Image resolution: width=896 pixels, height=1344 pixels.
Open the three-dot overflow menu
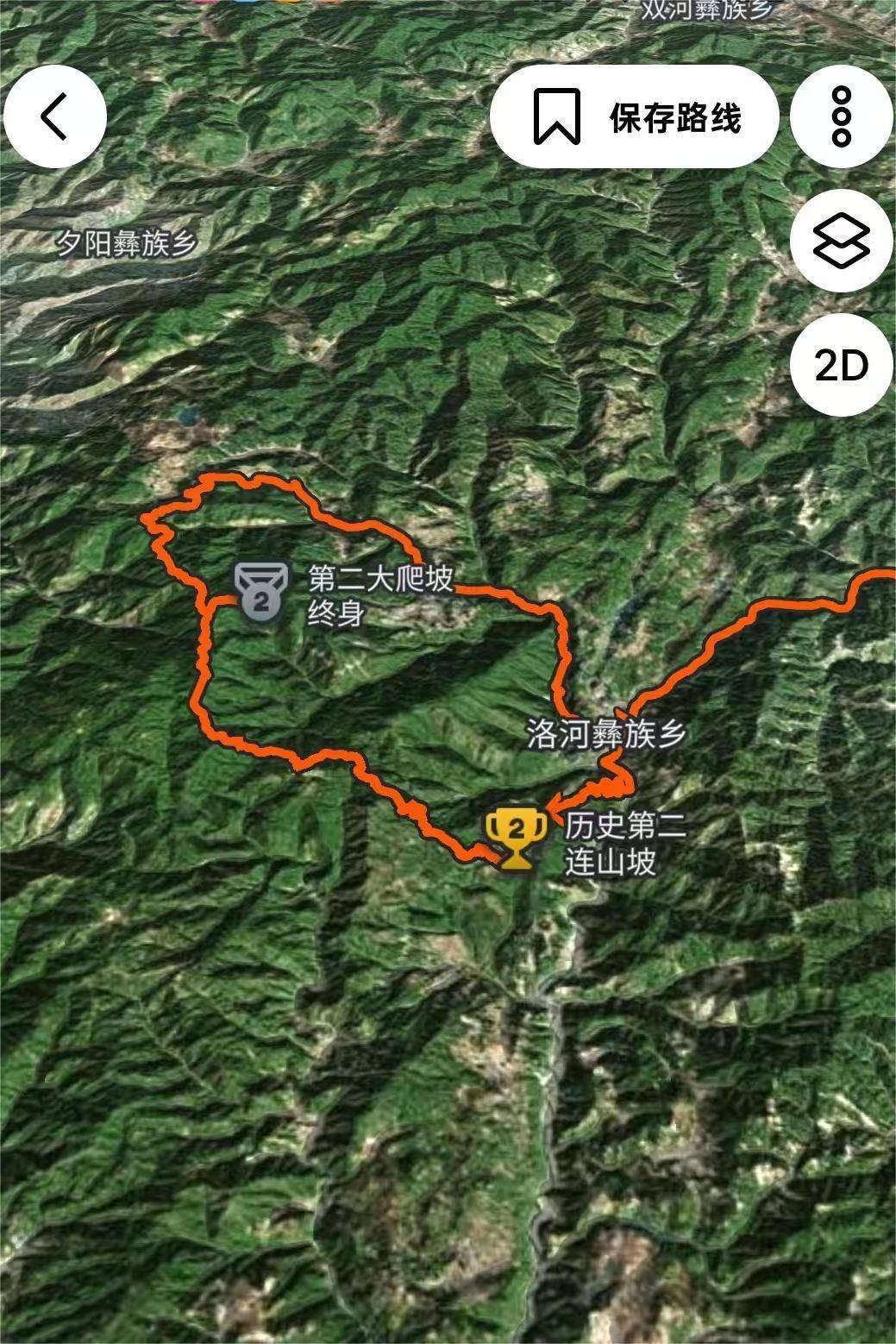tap(842, 117)
